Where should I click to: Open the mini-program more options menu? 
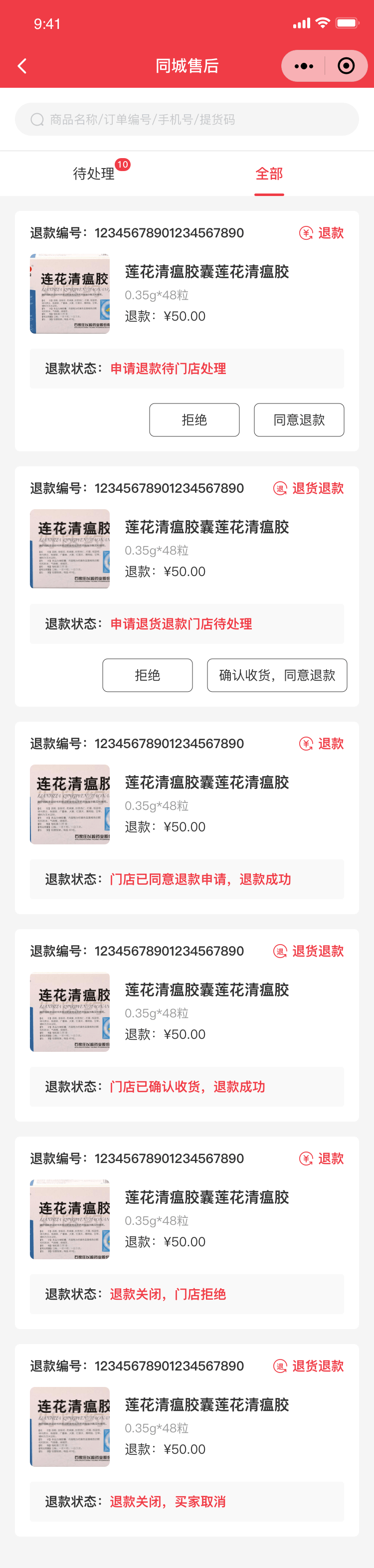304,66
